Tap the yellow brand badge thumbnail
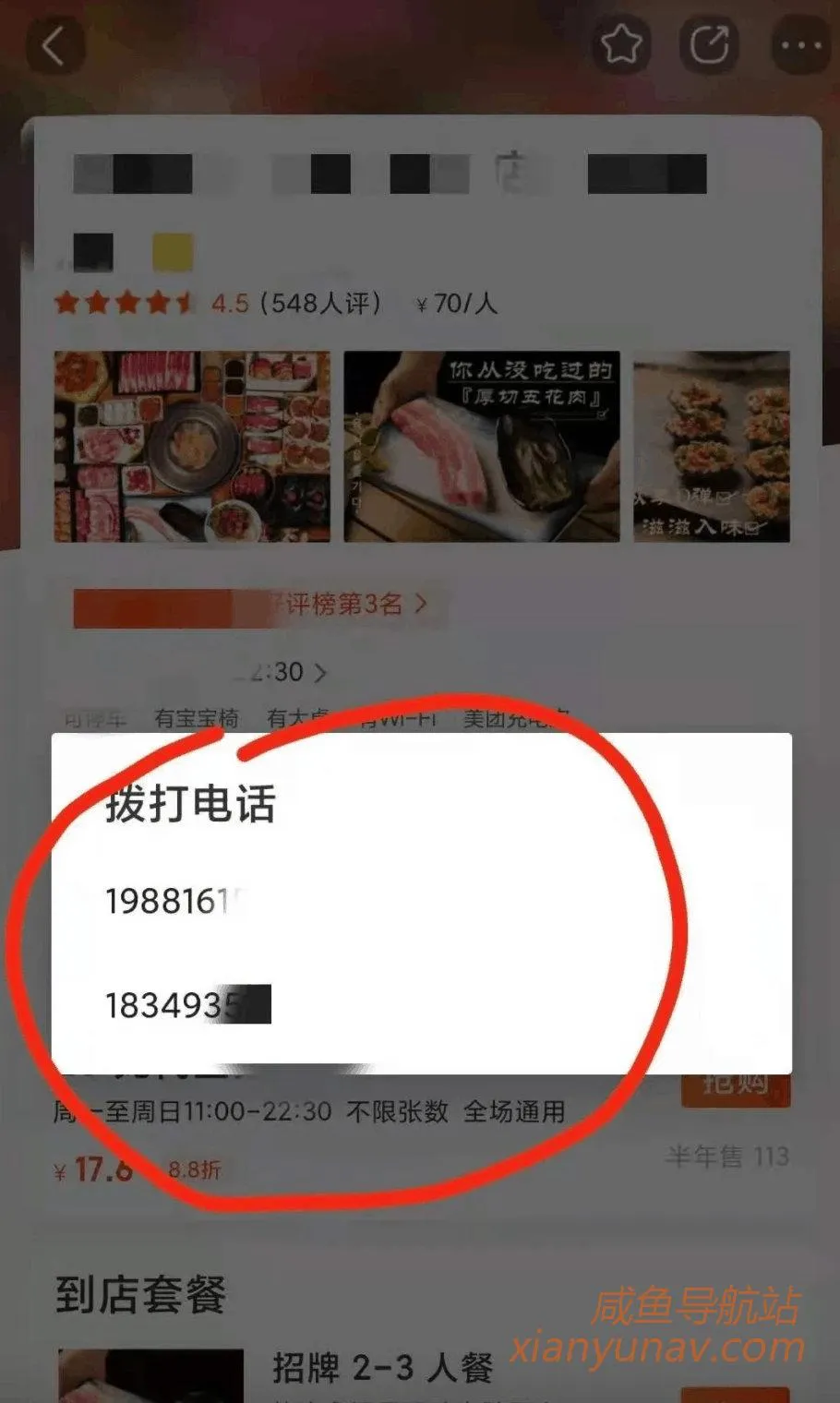Image resolution: width=840 pixels, height=1403 pixels. (172, 249)
